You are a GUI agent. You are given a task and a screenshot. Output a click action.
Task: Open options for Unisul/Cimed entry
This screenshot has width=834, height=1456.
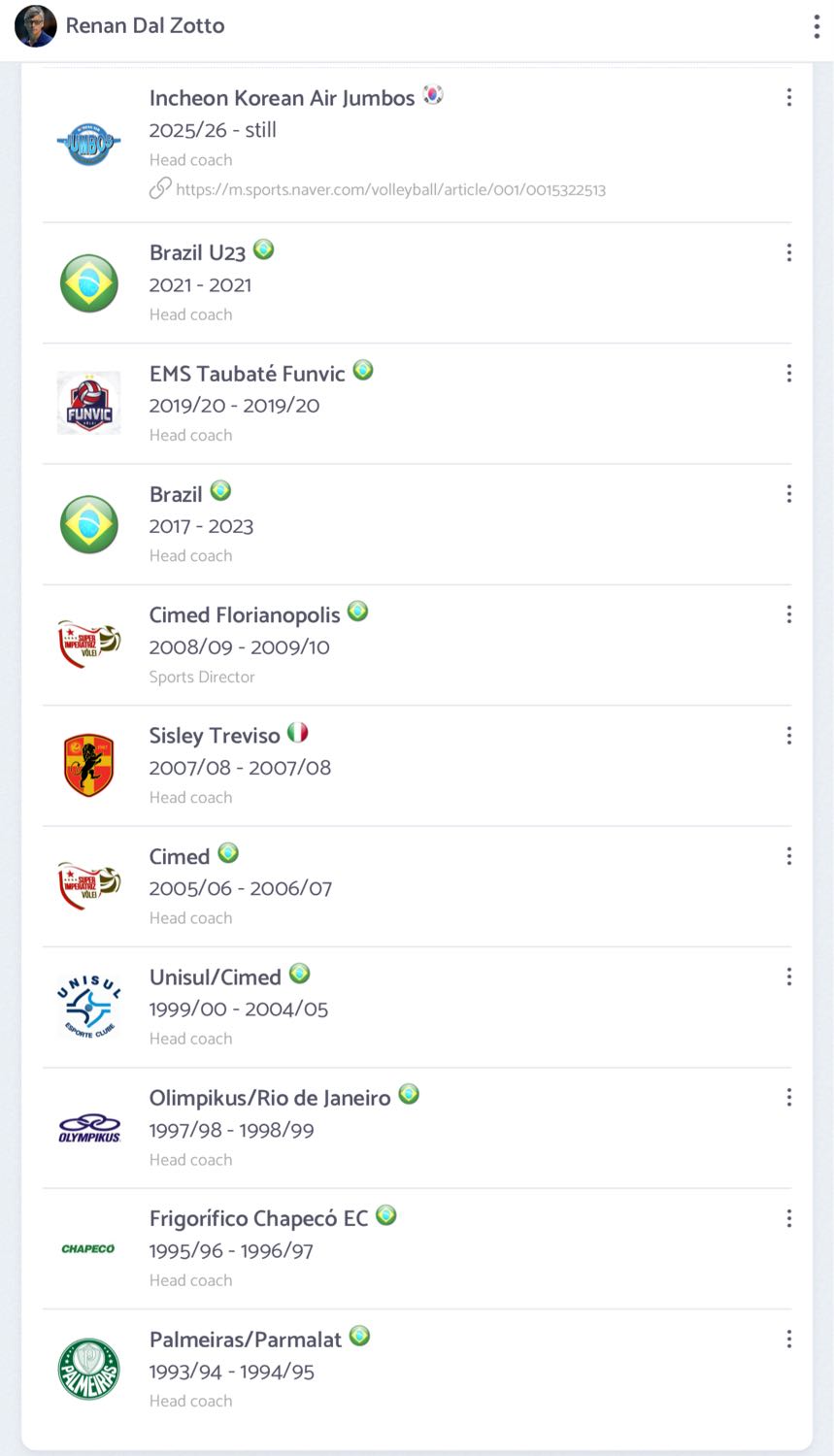788,976
